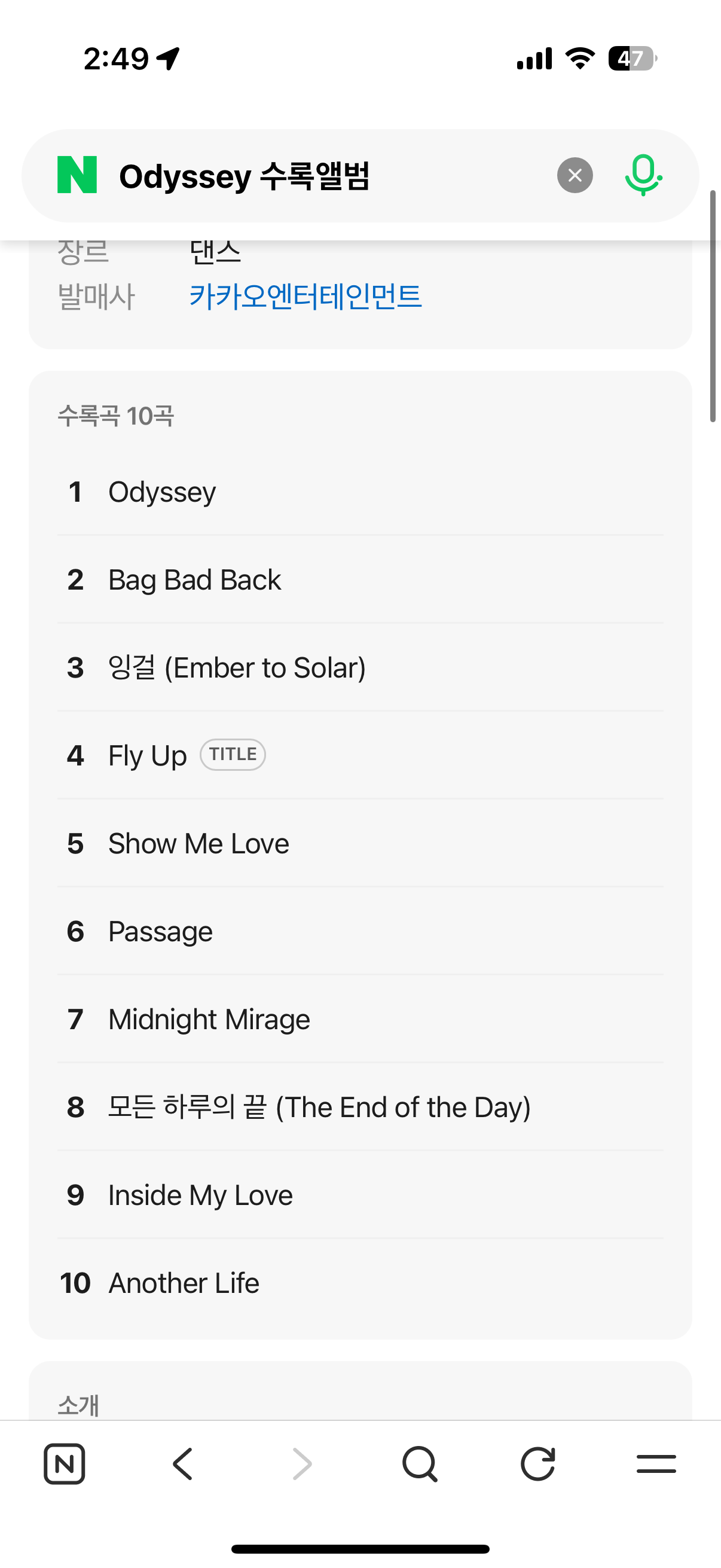Viewport: 721px width, 1568px height.
Task: Reload the current page
Action: [538, 1464]
